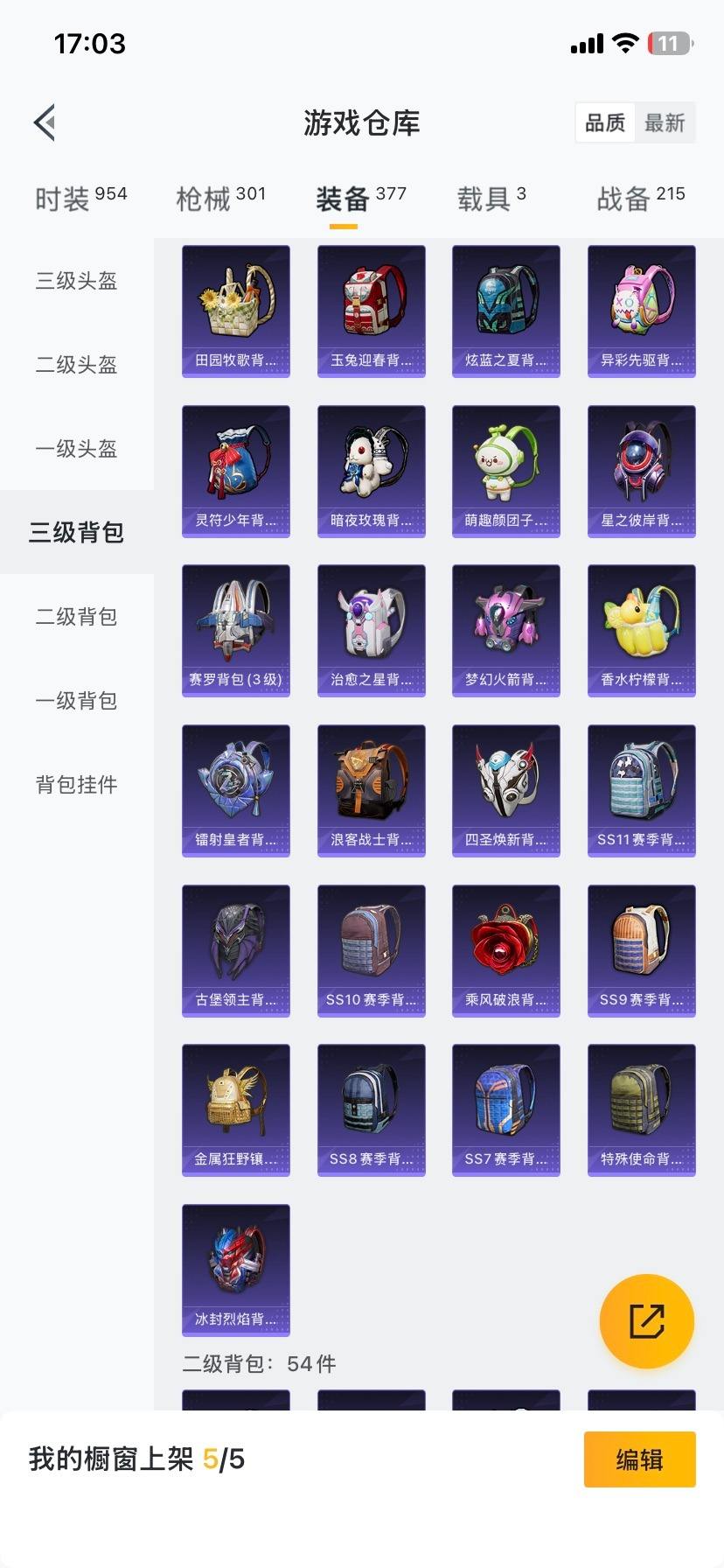Open the 田园牧歌背包 item
Image resolution: width=724 pixels, height=1568 pixels.
point(236,311)
